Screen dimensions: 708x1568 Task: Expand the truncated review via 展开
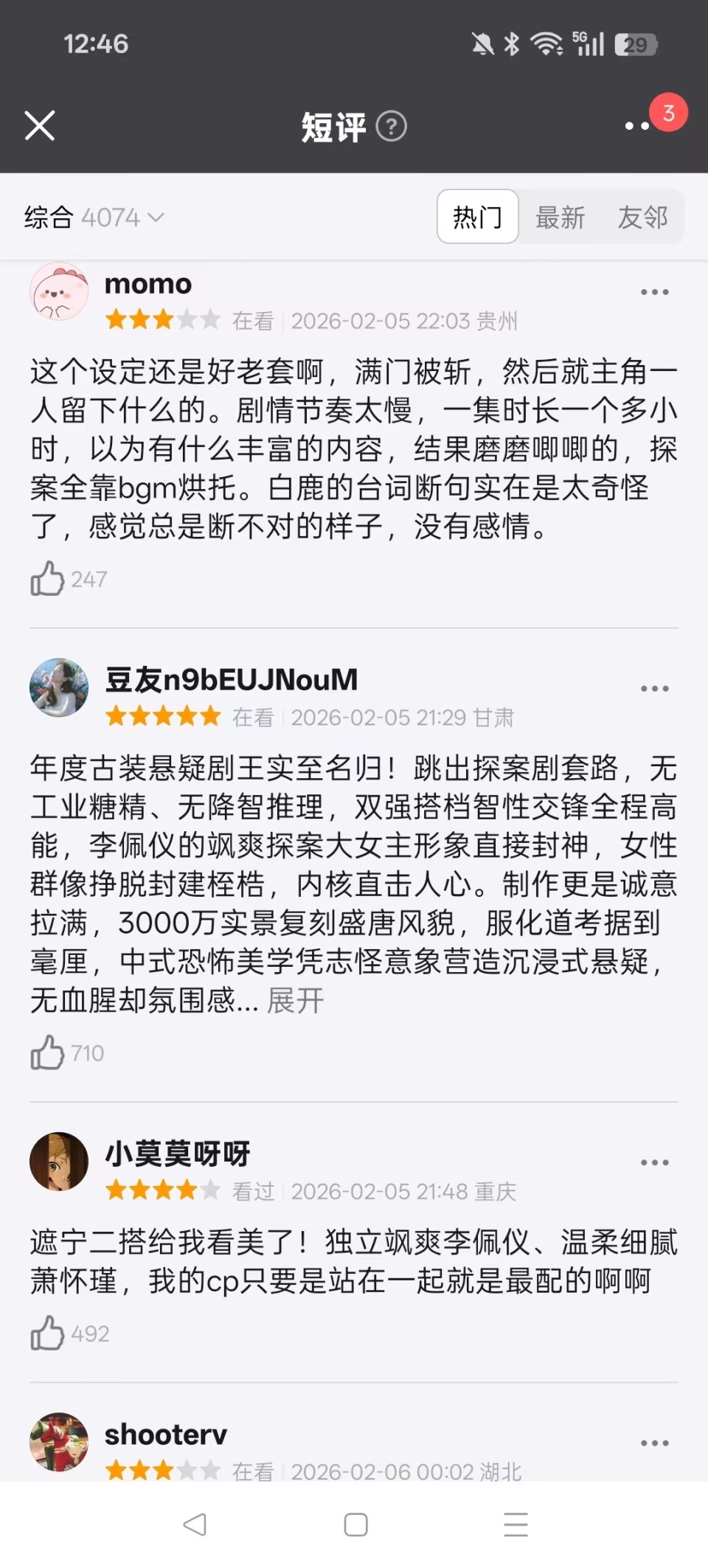point(294,1000)
